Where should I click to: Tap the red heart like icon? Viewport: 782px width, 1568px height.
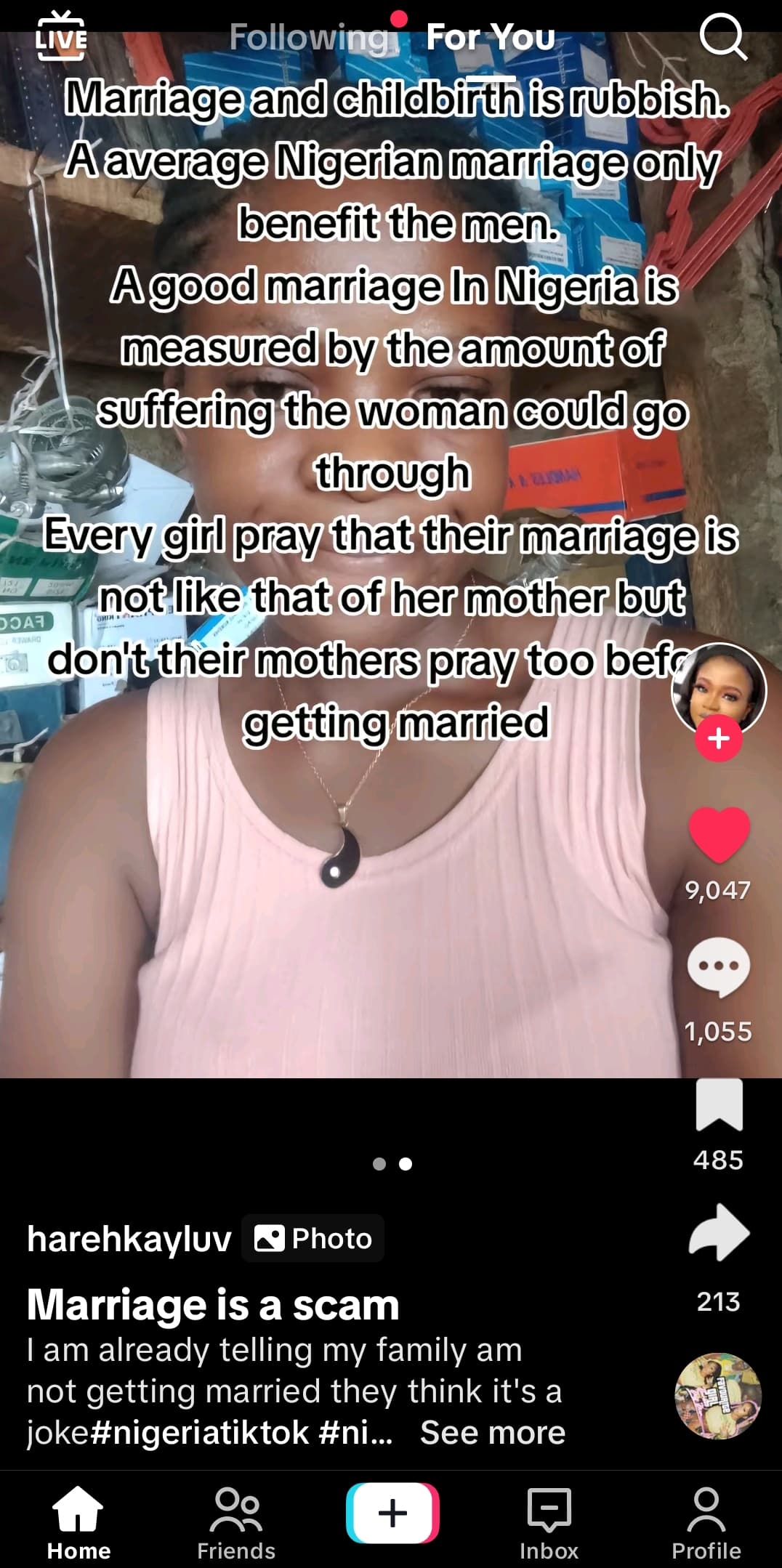tap(718, 836)
